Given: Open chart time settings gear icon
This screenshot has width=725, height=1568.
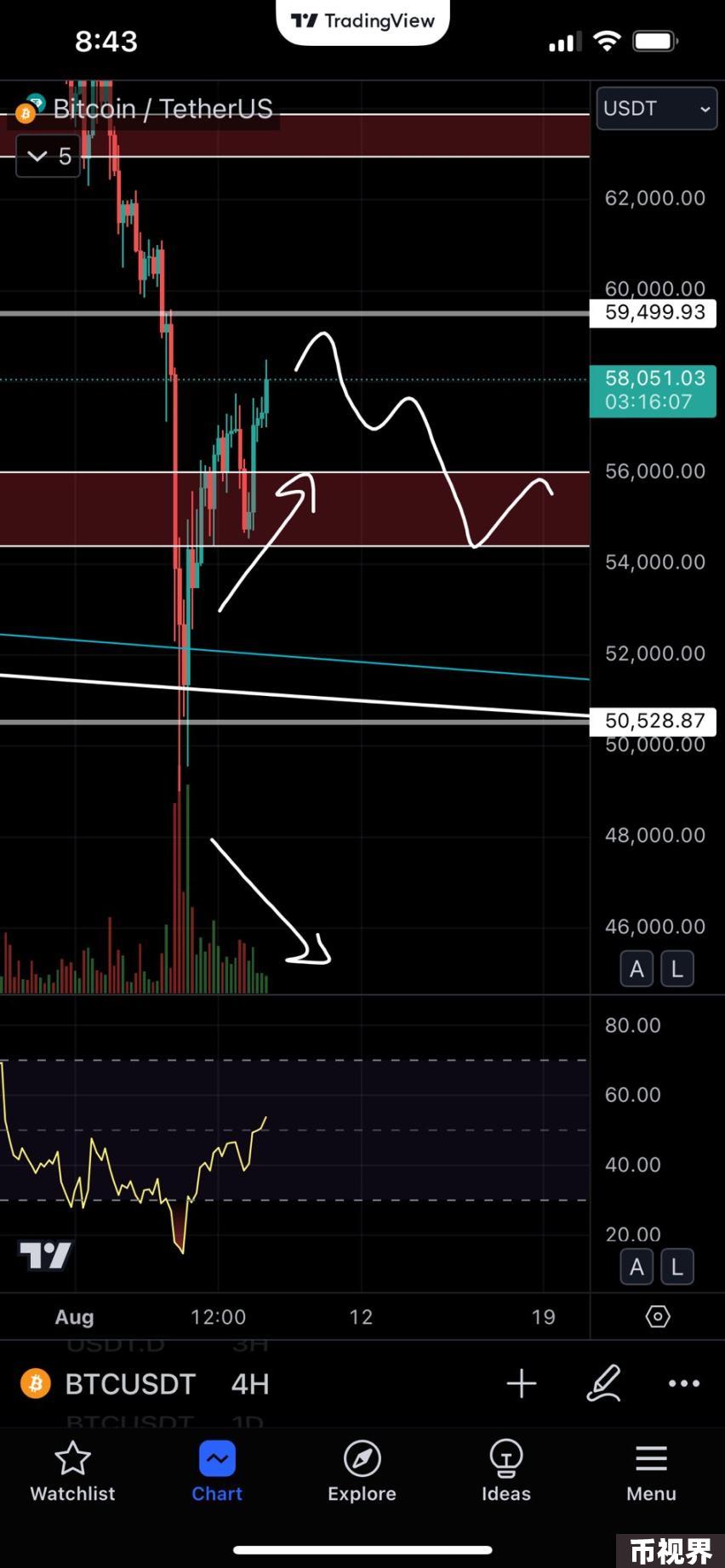Looking at the screenshot, I should pos(657,1317).
